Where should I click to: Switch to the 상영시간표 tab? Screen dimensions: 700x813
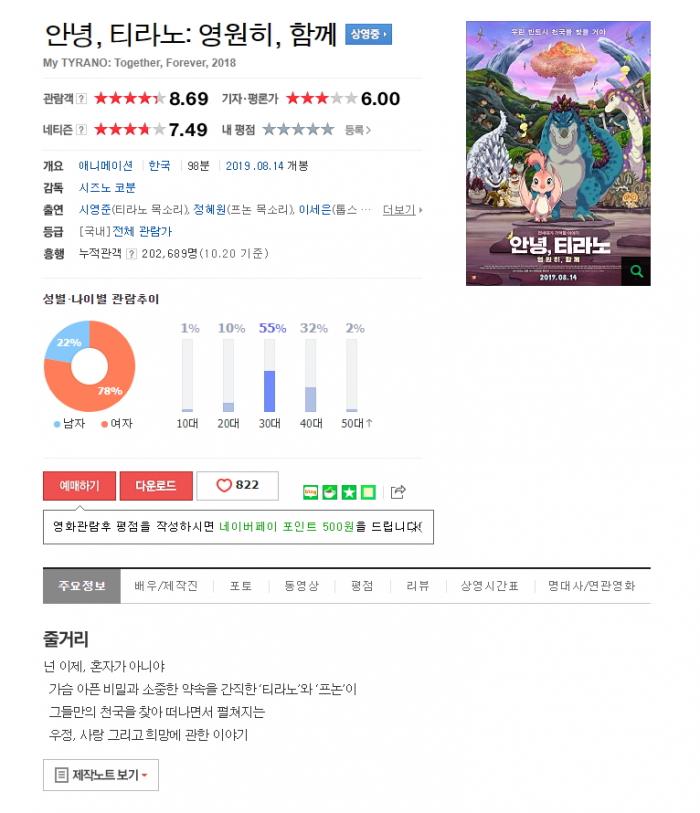[x=489, y=586]
